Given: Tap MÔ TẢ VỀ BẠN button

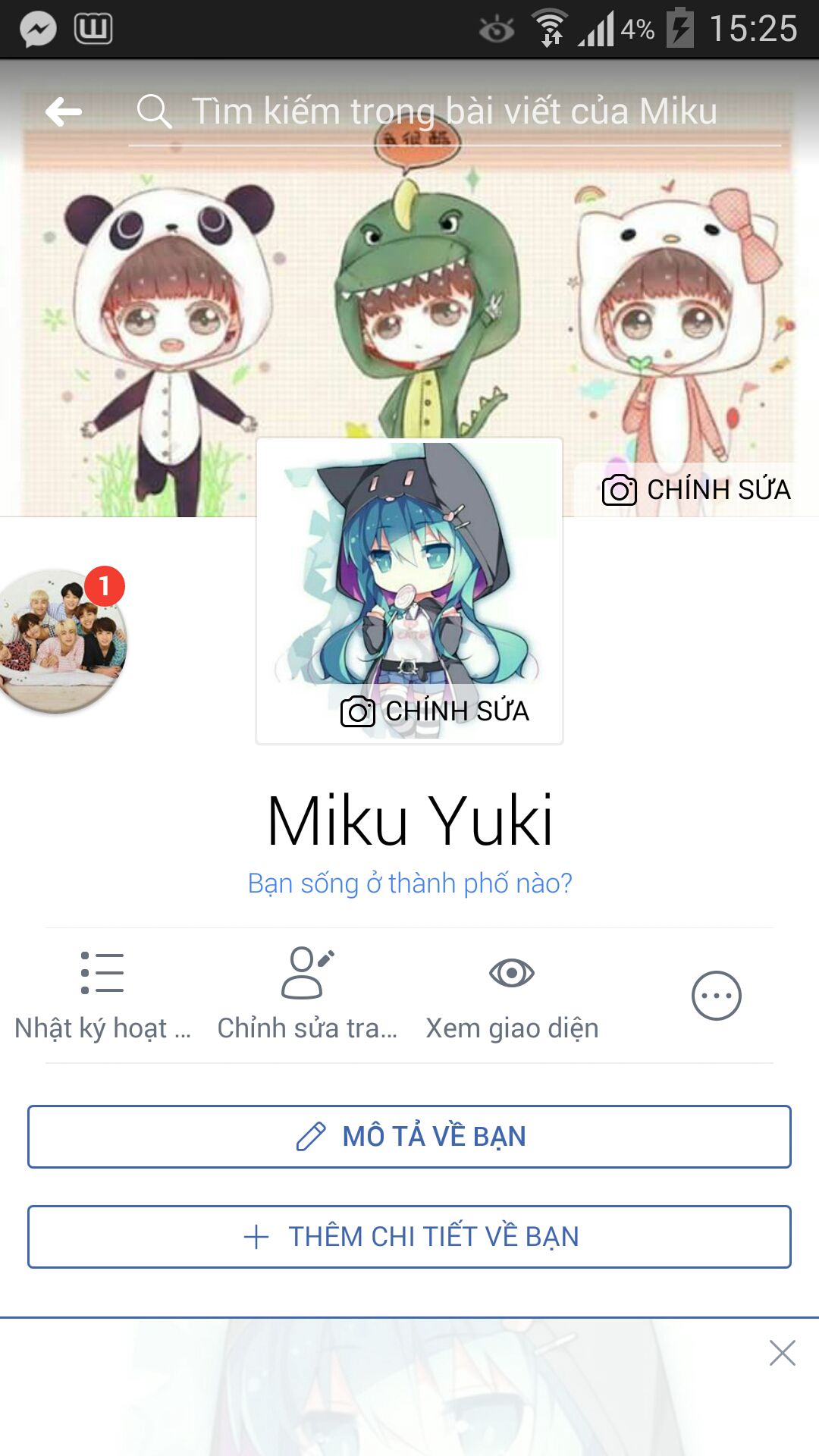Looking at the screenshot, I should tap(409, 1137).
